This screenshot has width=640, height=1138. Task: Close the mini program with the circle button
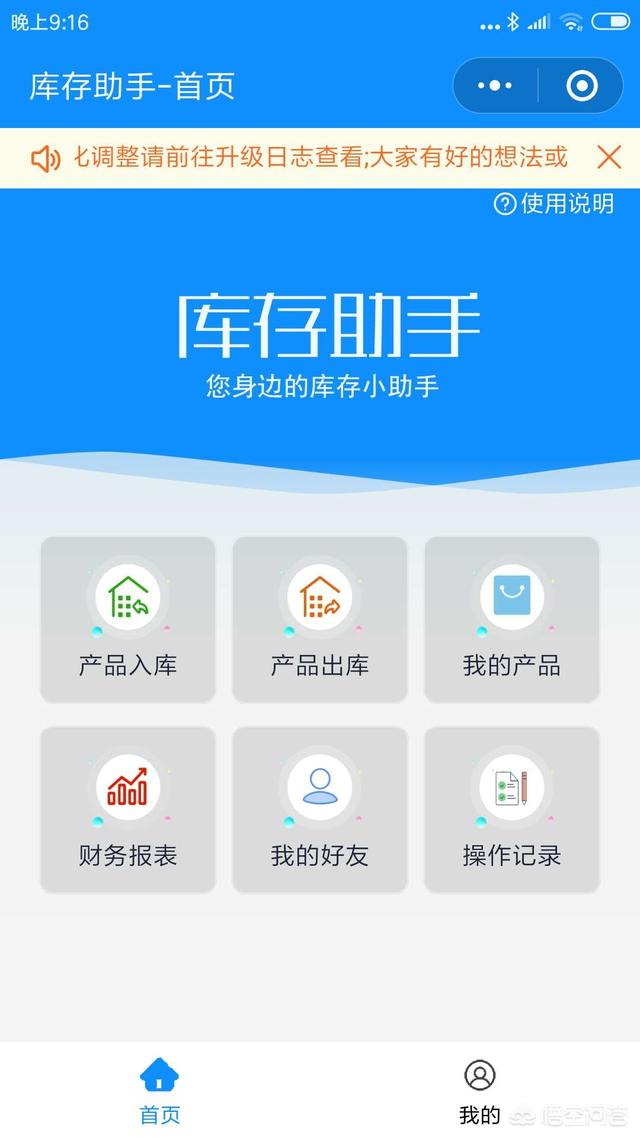(x=582, y=86)
